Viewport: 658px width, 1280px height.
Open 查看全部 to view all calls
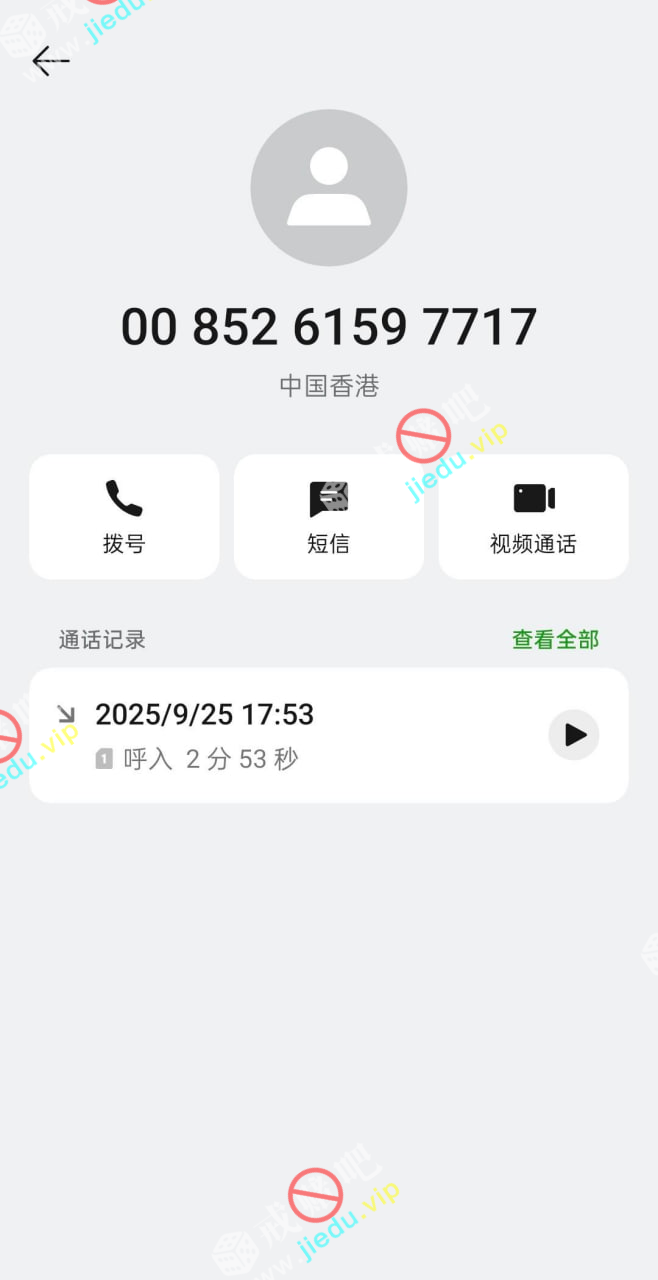coord(555,640)
